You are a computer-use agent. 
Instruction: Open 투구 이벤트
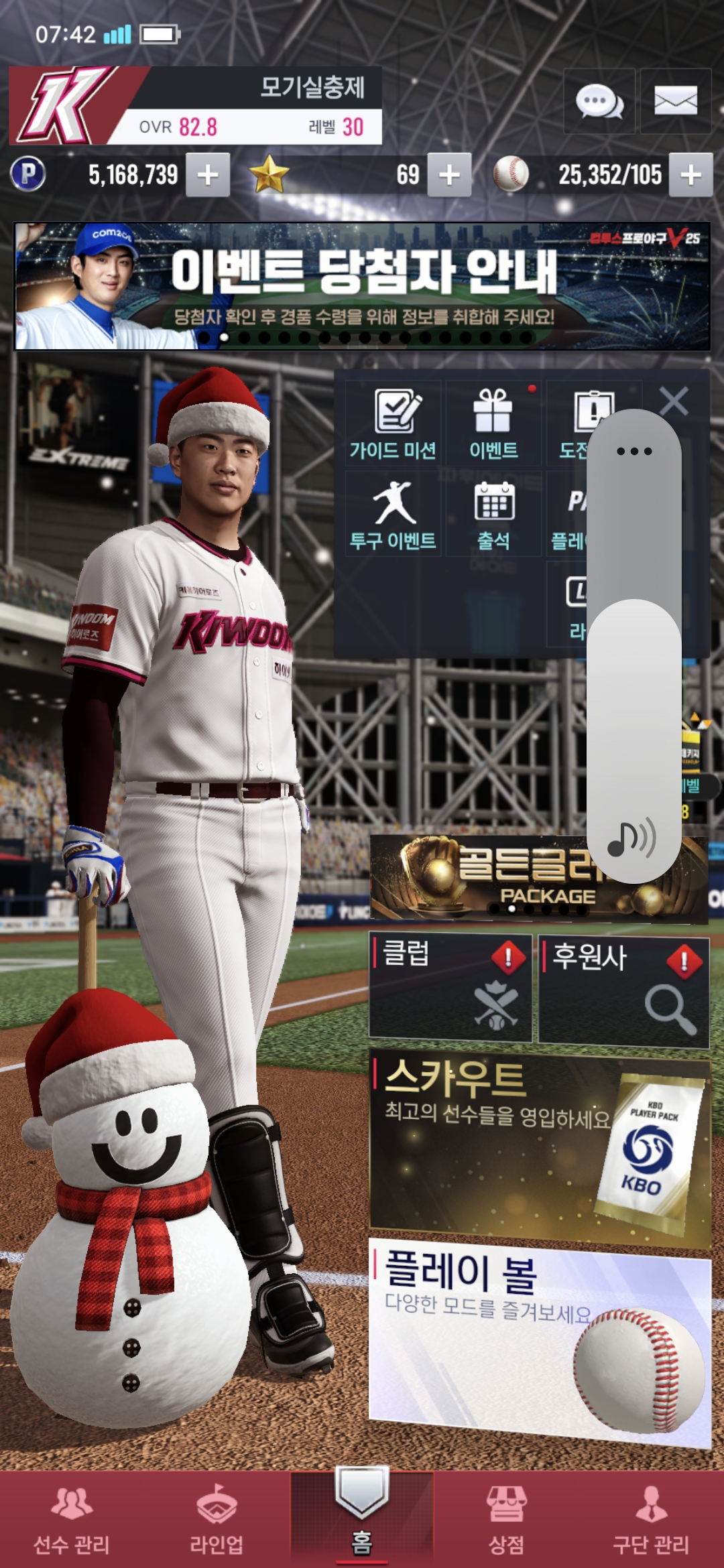(394, 514)
